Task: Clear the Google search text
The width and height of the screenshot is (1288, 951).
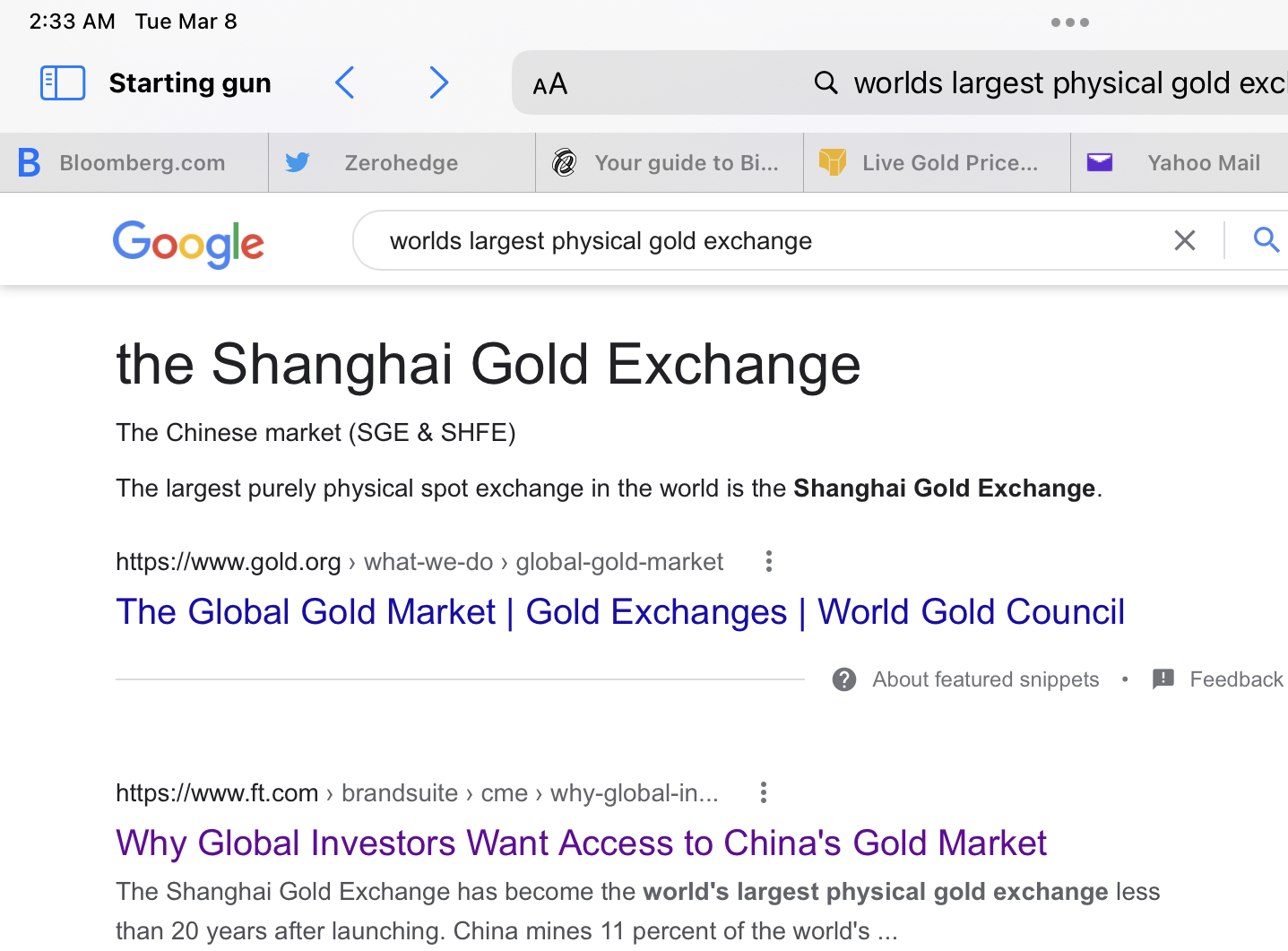Action: click(1185, 240)
